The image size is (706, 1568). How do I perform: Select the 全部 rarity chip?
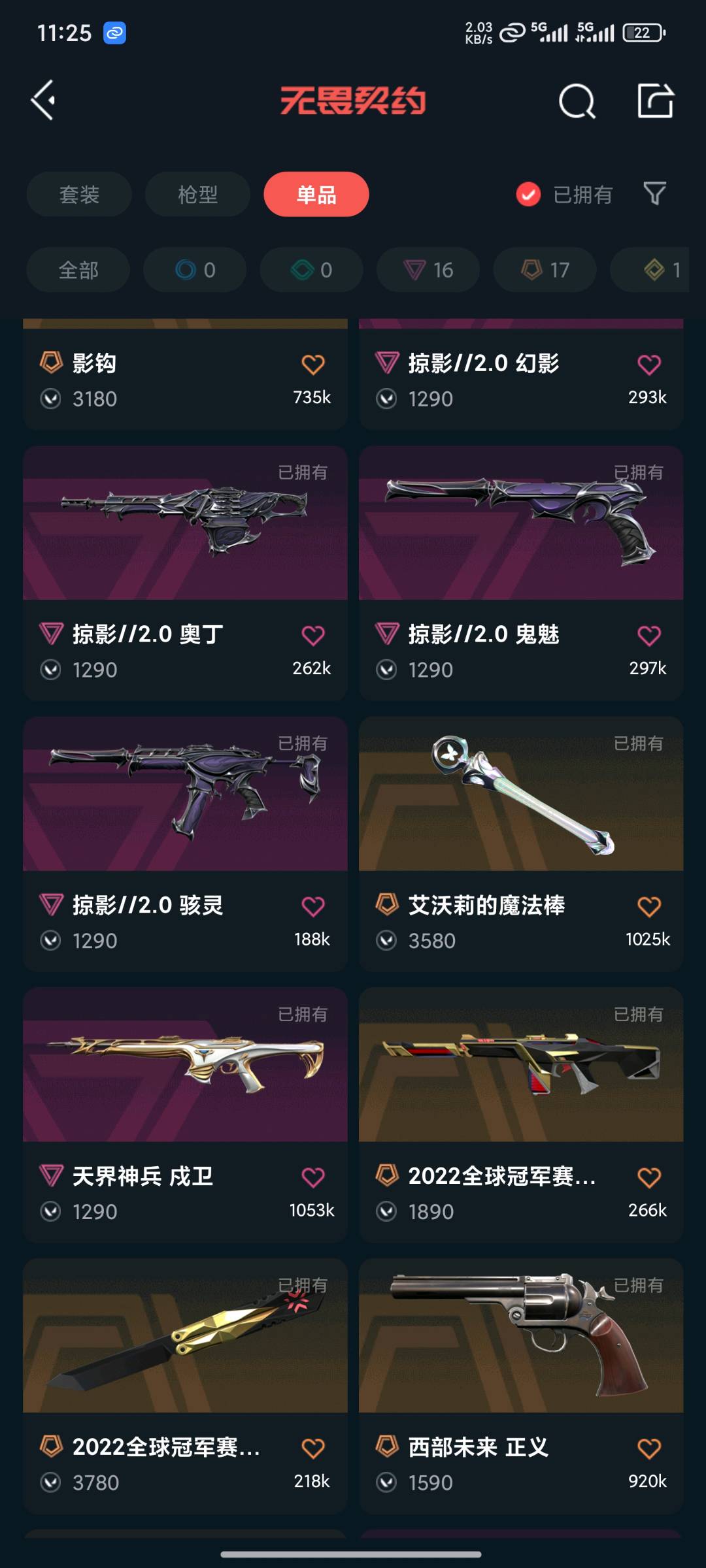click(x=78, y=270)
